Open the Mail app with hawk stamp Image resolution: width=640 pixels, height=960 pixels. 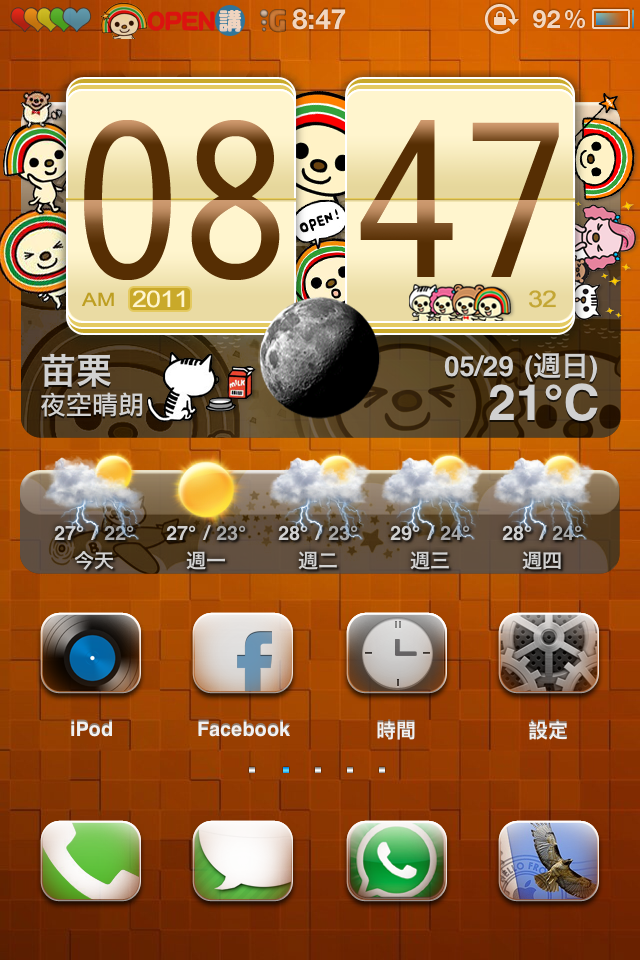click(x=548, y=861)
